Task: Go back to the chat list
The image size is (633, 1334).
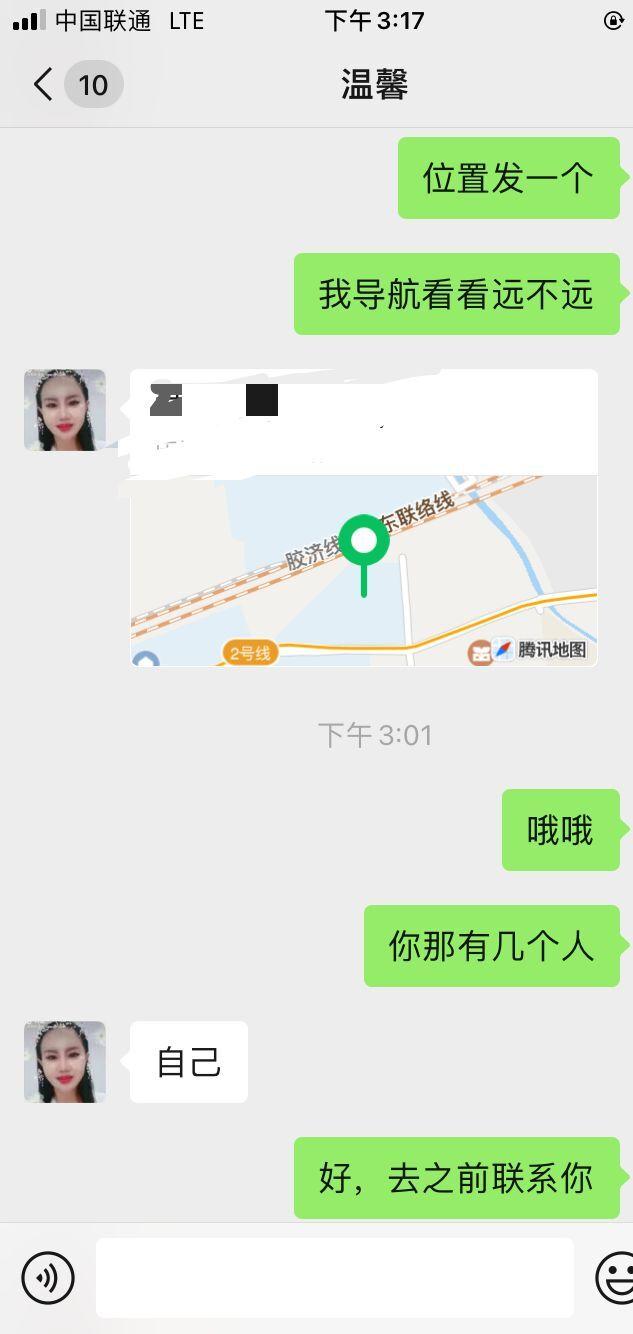Action: (x=43, y=85)
